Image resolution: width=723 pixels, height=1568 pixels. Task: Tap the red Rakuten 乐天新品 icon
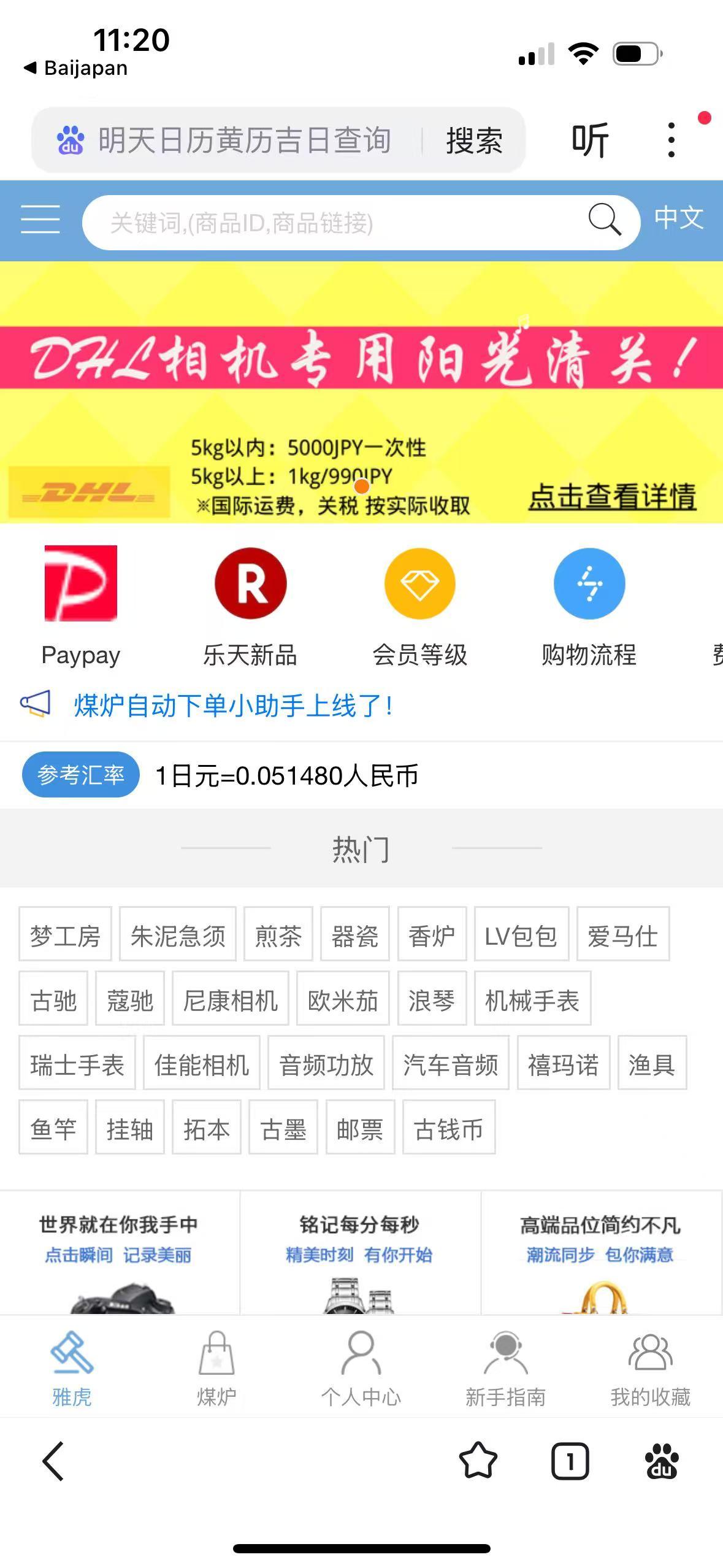(249, 583)
